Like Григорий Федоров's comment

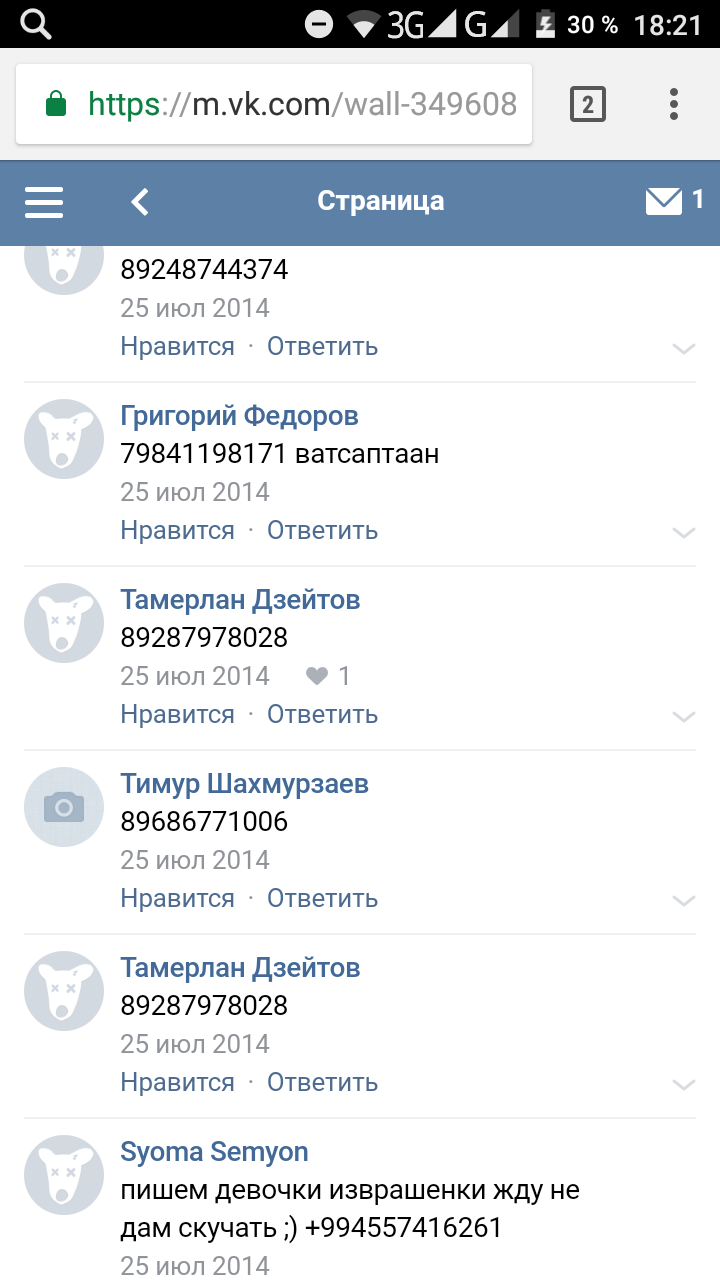177,530
